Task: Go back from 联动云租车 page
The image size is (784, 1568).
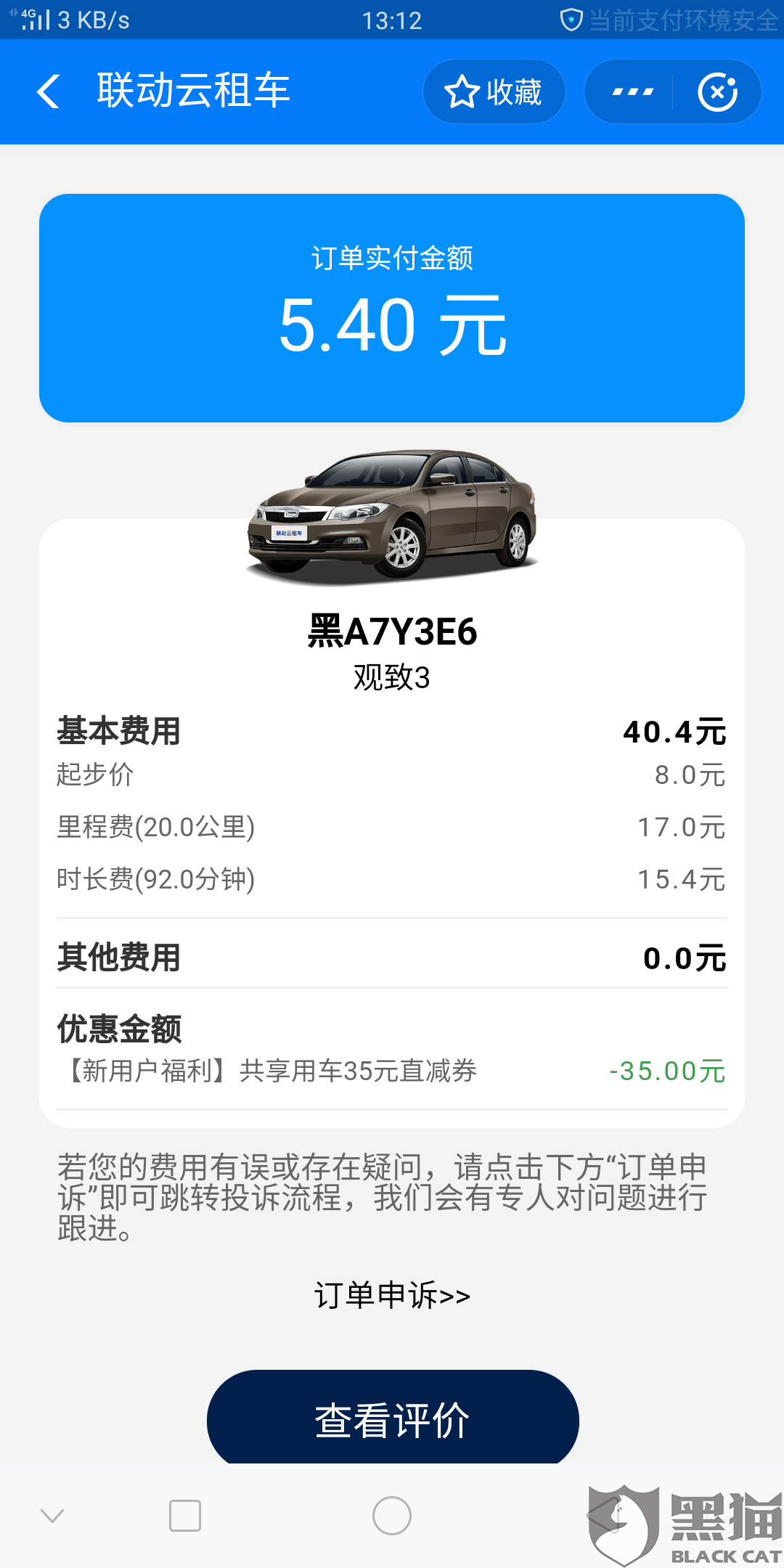Action: pos(48,92)
